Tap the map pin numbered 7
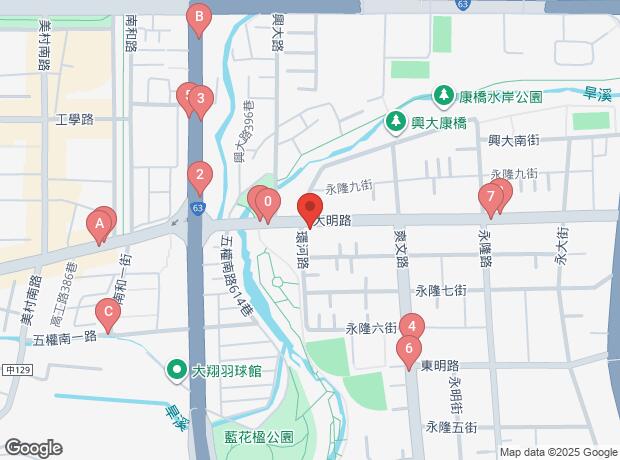 pos(490,198)
